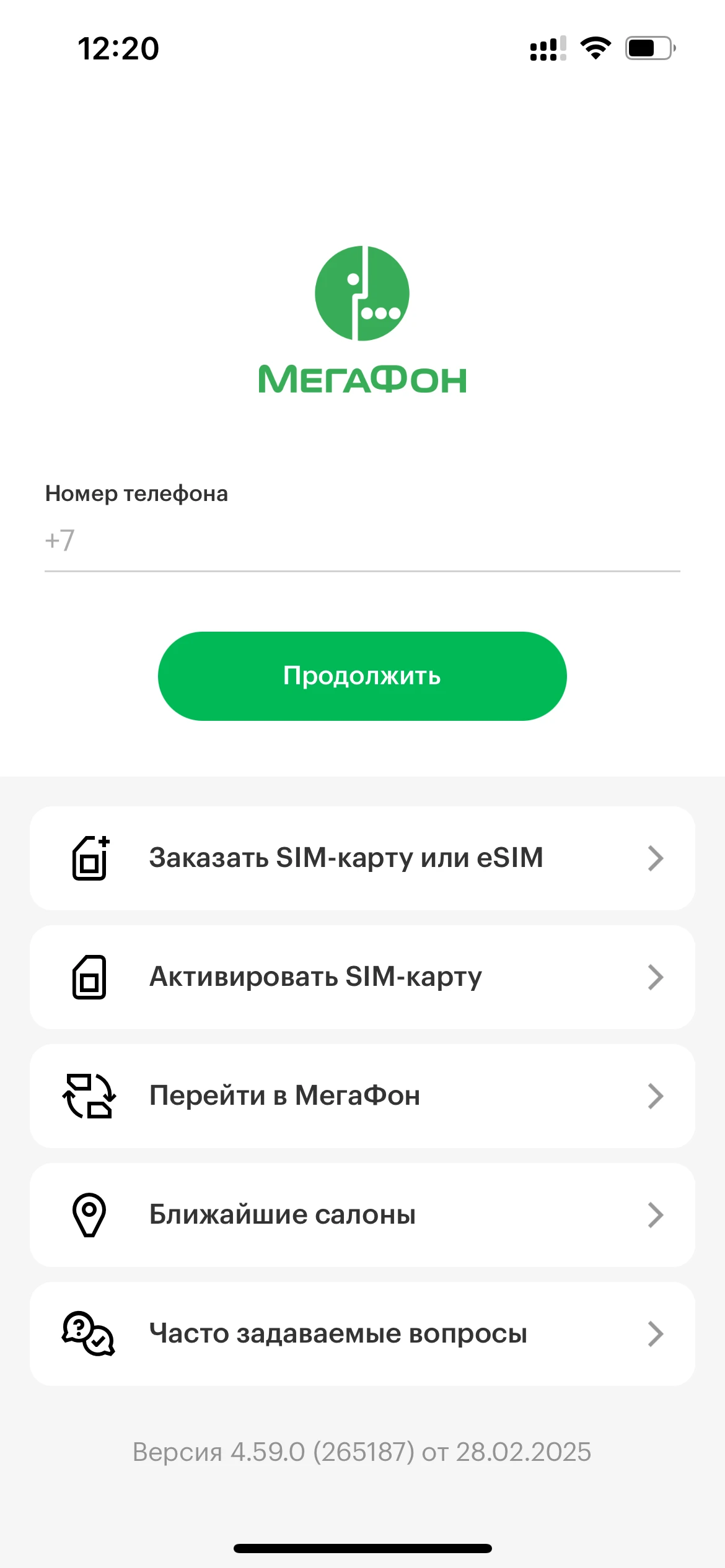The image size is (725, 1568).
Task: Open Перейти в МегаФон option
Action: pyautogui.click(x=362, y=1096)
